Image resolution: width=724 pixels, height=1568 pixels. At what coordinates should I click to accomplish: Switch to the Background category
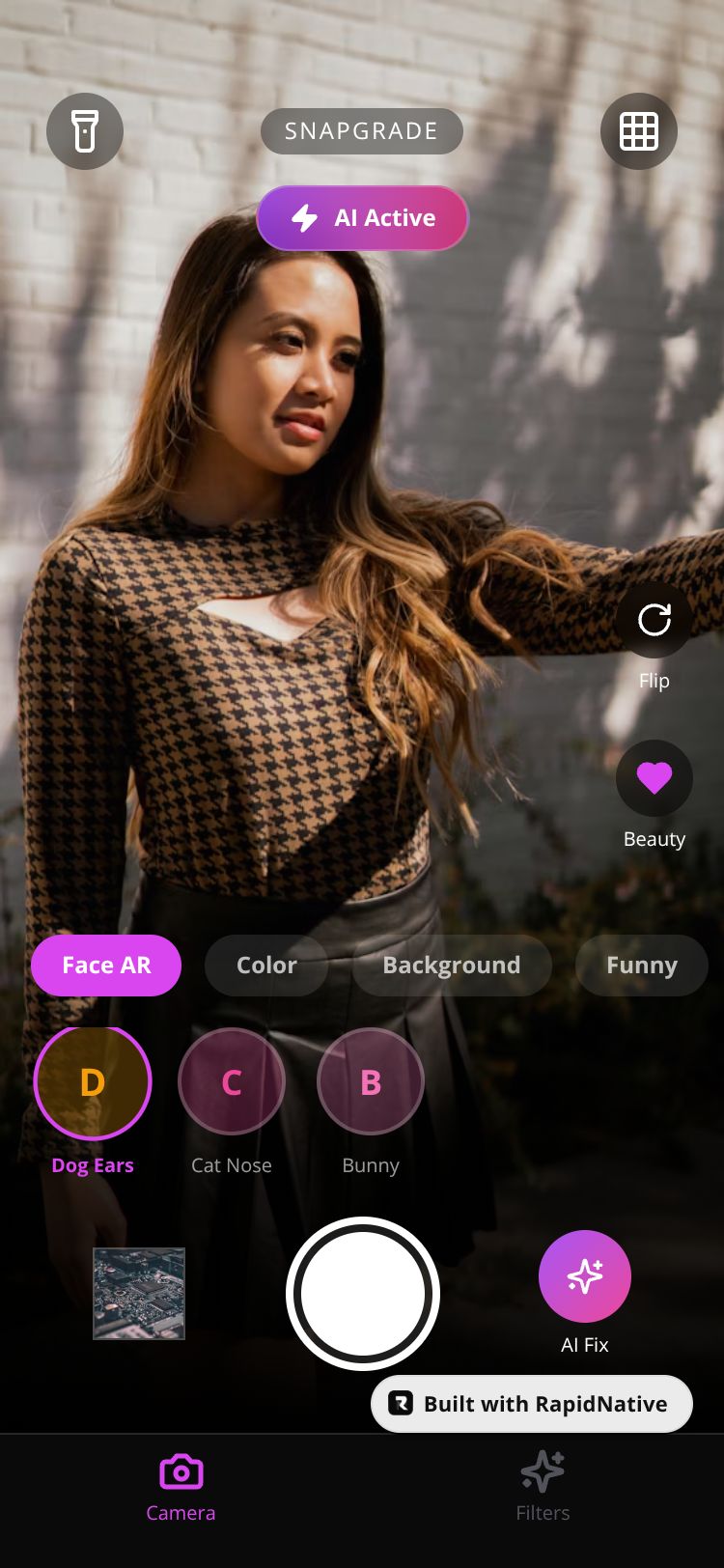(x=451, y=966)
